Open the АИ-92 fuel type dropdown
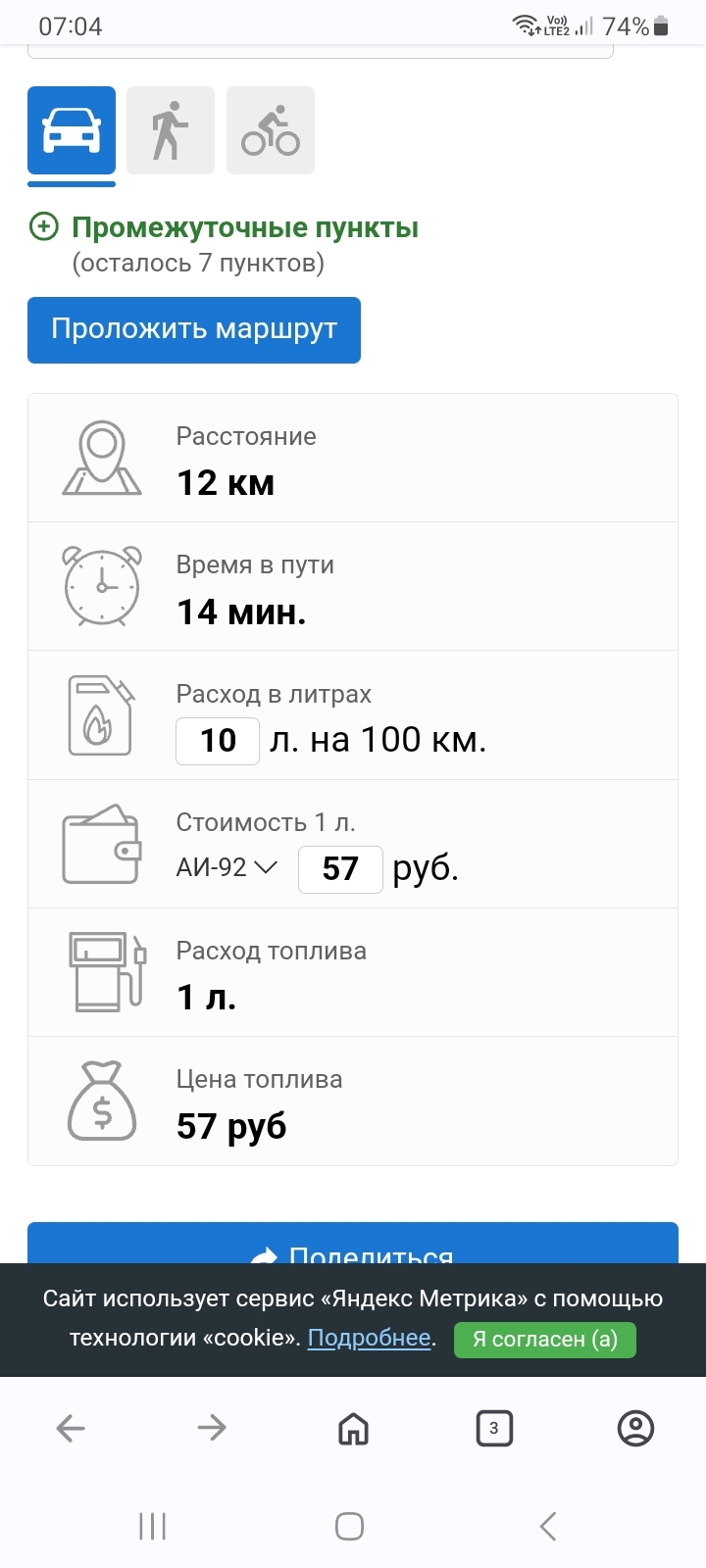 [227, 868]
